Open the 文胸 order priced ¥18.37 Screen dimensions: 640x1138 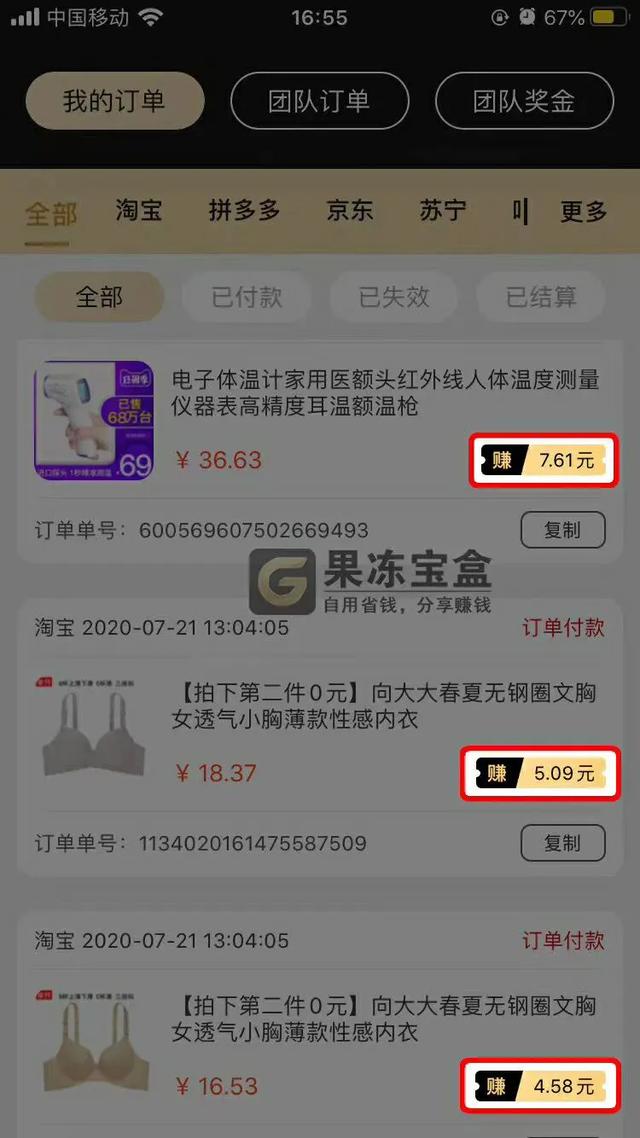(x=385, y=706)
